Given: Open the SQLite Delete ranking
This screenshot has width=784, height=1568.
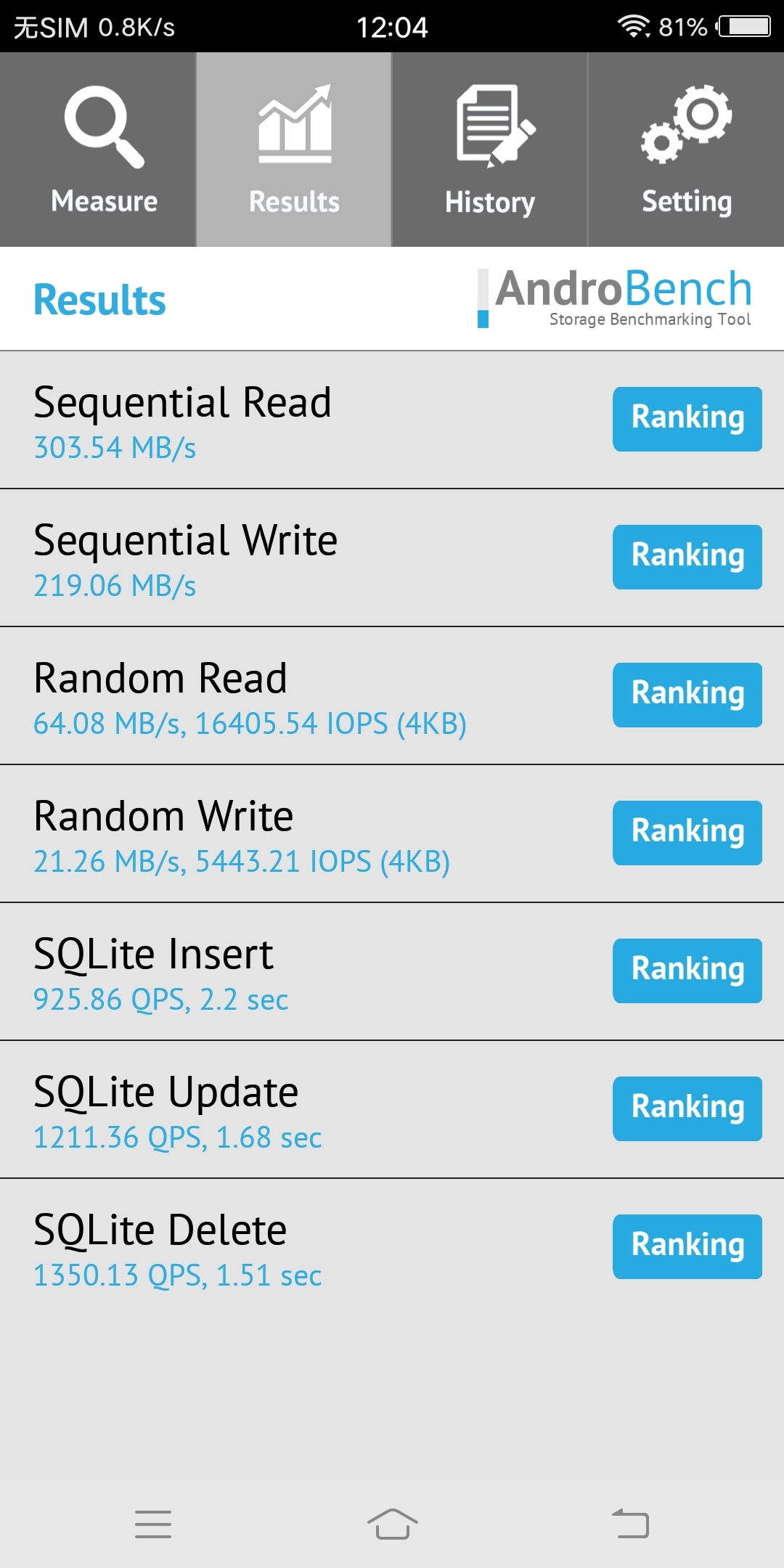Looking at the screenshot, I should [x=687, y=1246].
